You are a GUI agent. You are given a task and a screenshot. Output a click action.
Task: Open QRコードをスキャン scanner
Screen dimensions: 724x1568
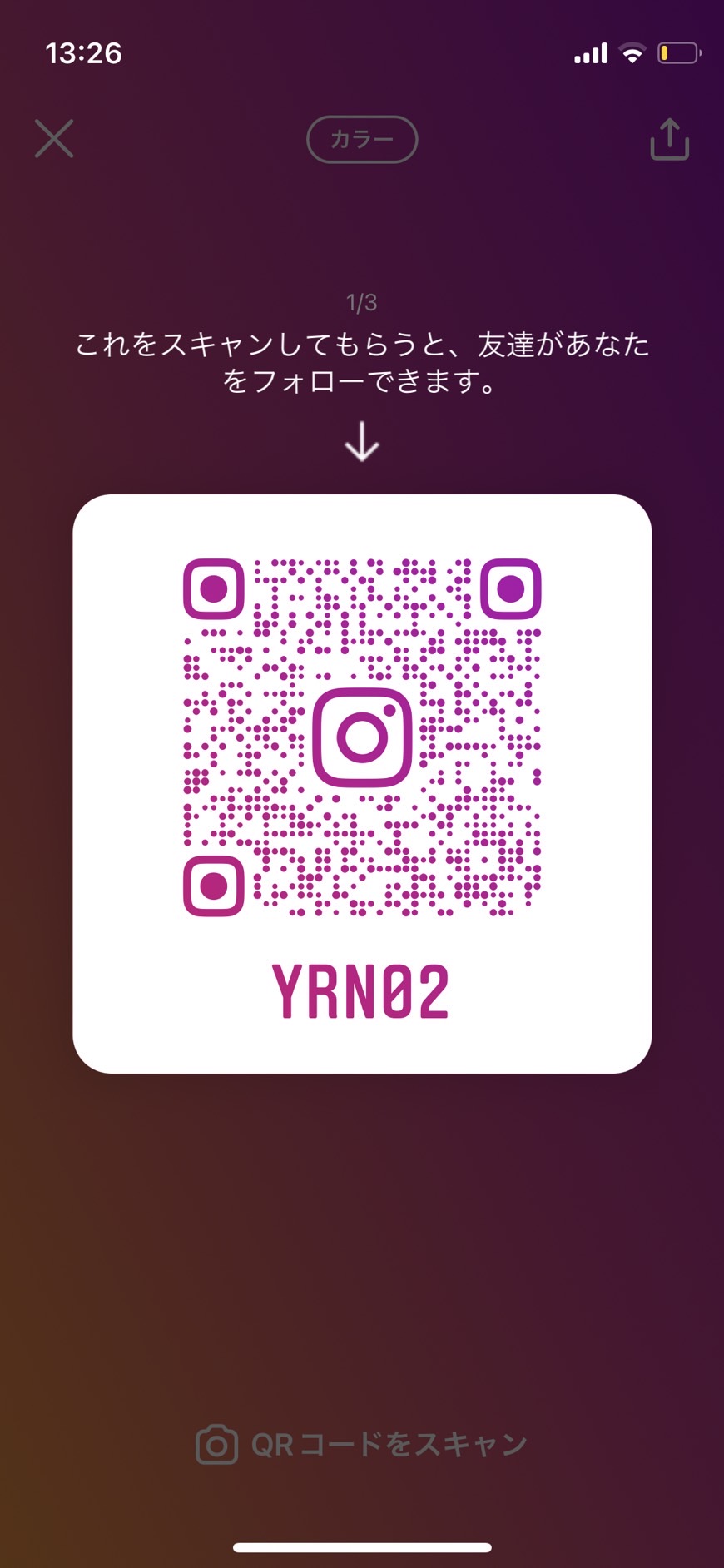click(x=362, y=1444)
